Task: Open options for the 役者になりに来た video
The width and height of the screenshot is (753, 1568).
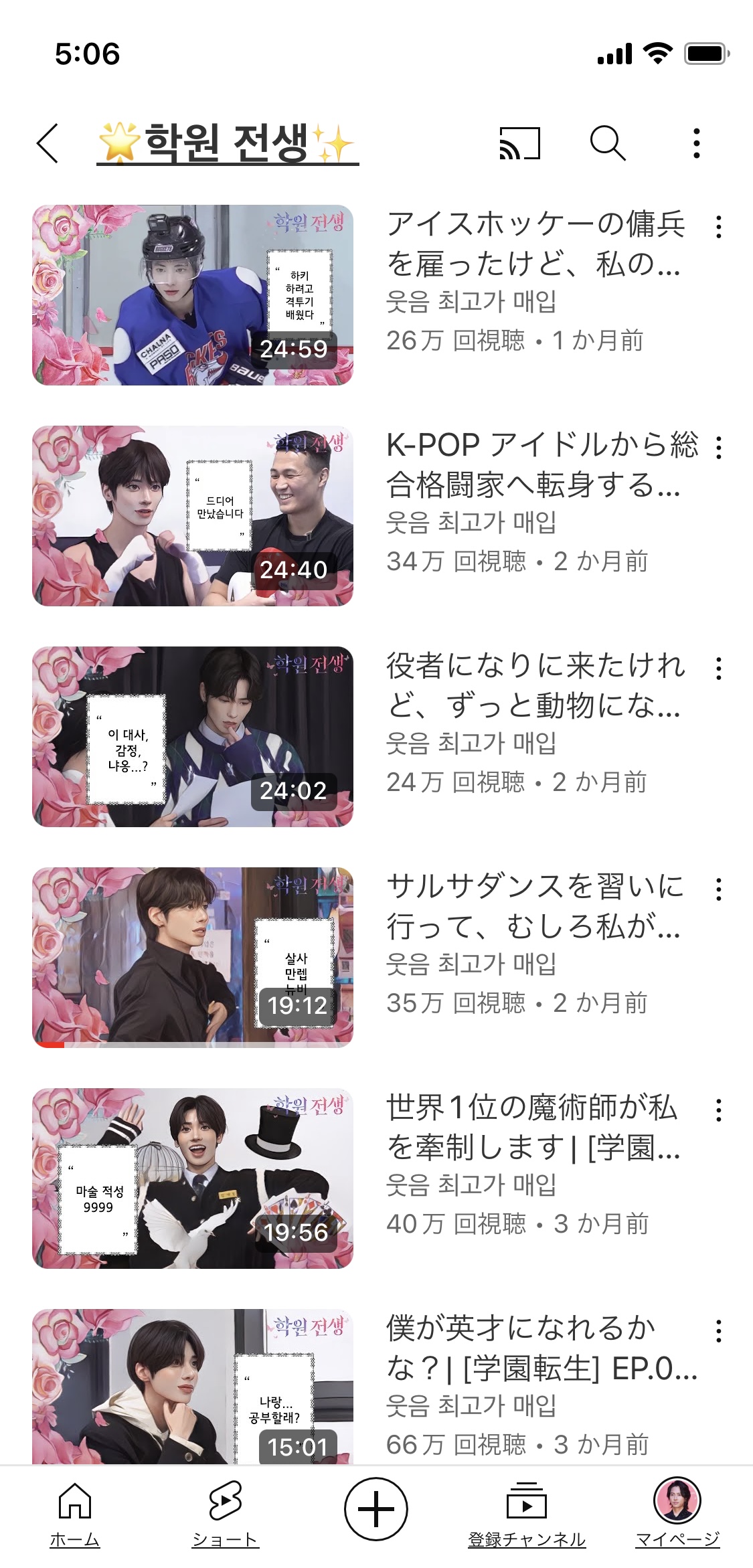Action: pyautogui.click(x=718, y=669)
